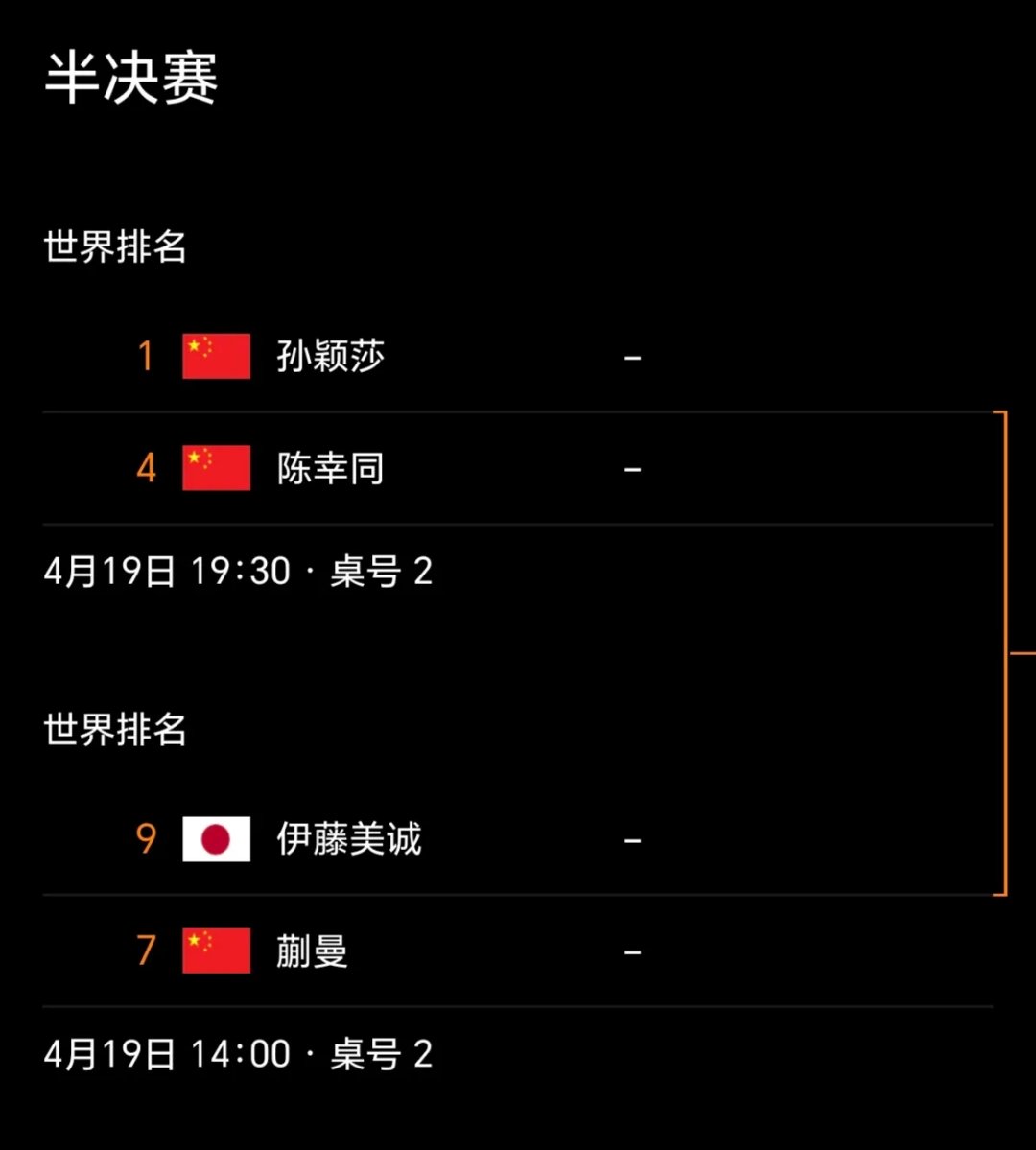Select ranking number 7 for 蒯曼
1036x1150 pixels.
tap(145, 951)
